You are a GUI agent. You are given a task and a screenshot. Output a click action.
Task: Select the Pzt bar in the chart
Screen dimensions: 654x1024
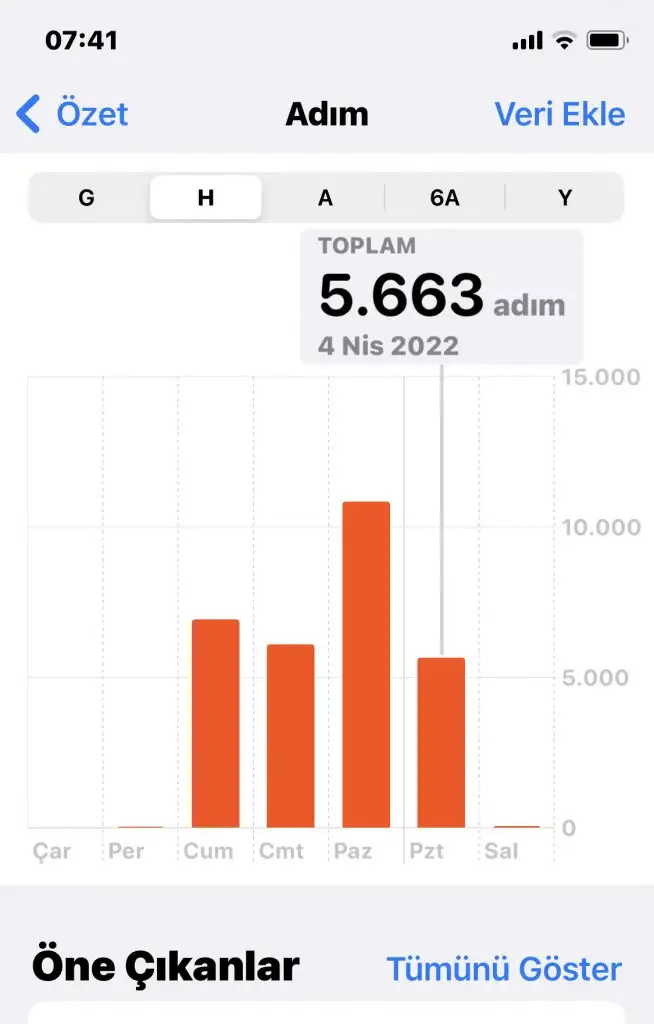point(441,742)
